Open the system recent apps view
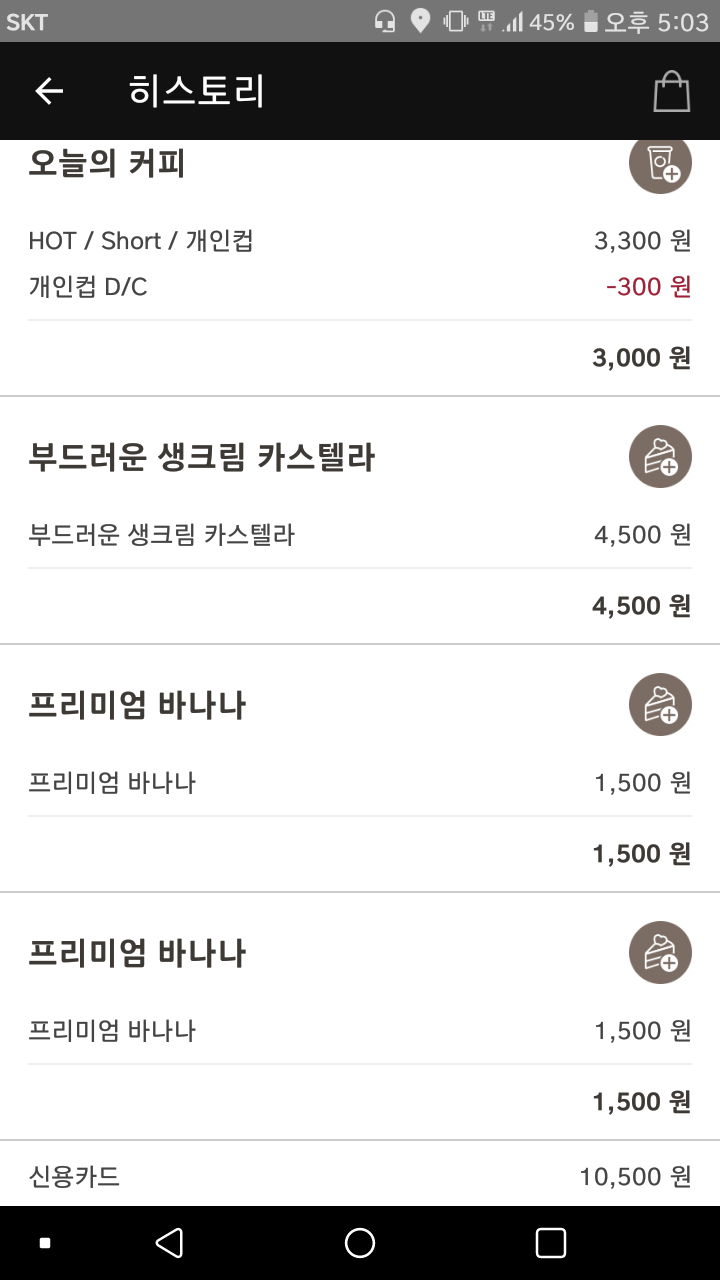Screen dimensions: 720x1280 pos(551,1243)
